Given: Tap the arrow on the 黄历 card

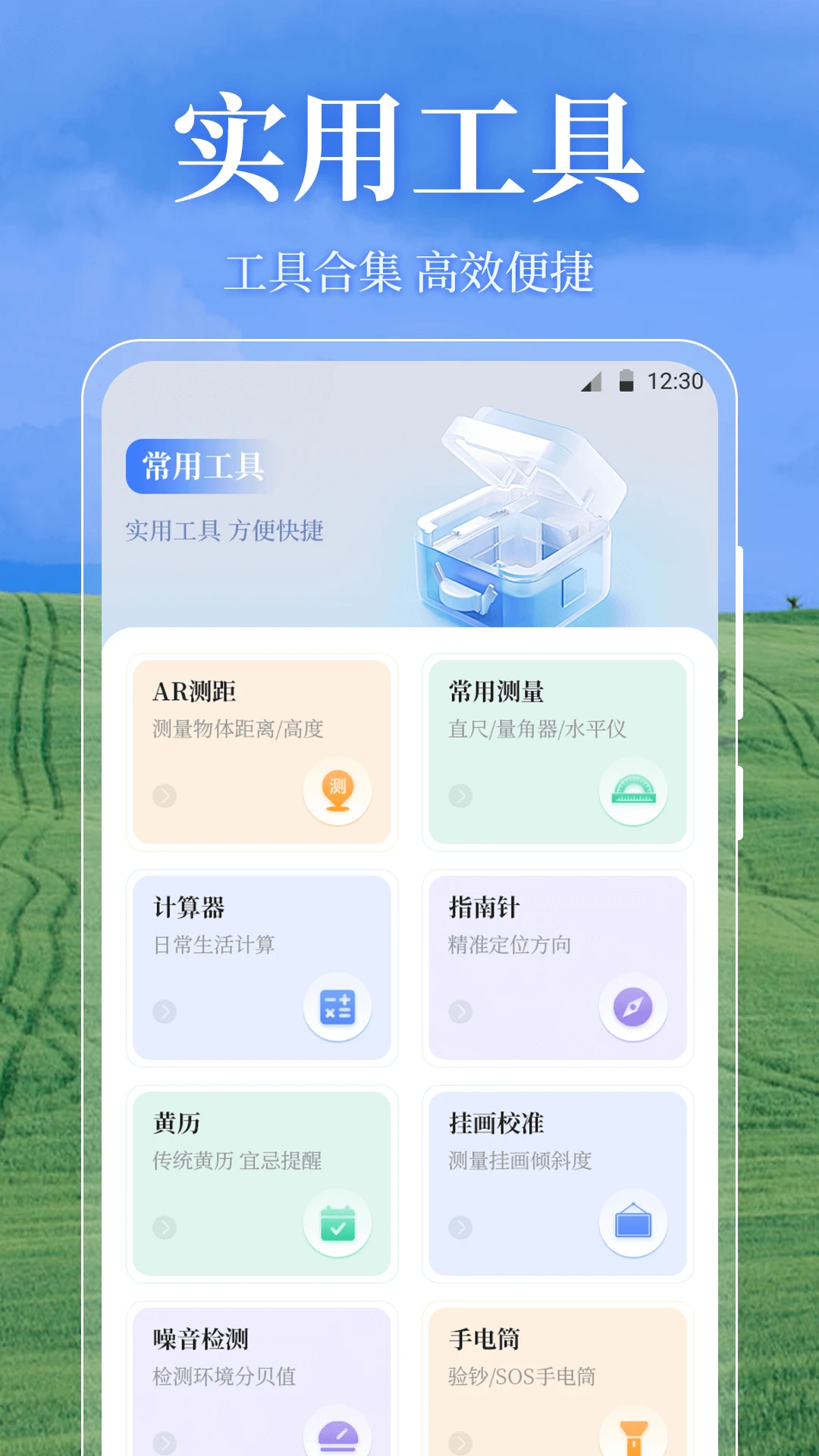Looking at the screenshot, I should [163, 1228].
